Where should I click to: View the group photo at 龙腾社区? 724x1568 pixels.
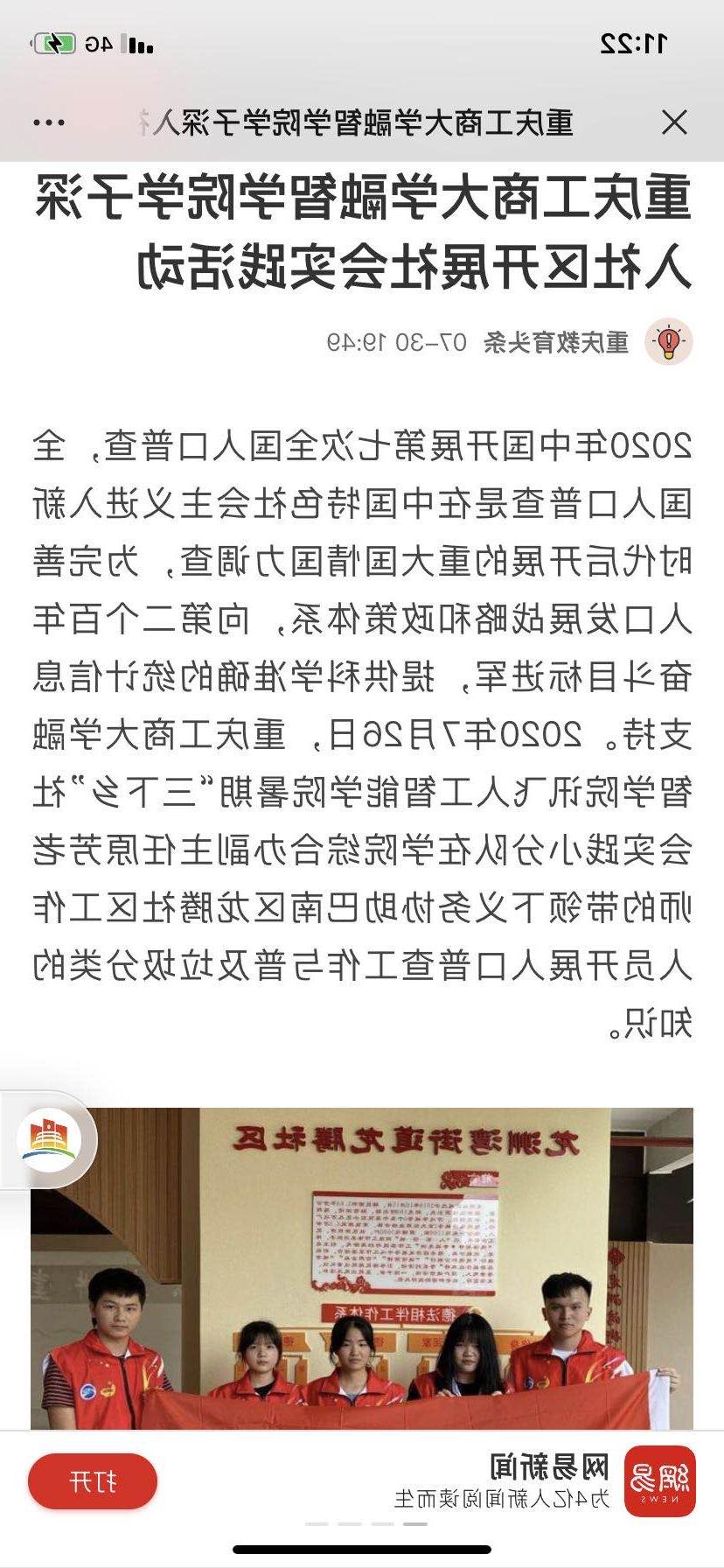pos(362,1269)
